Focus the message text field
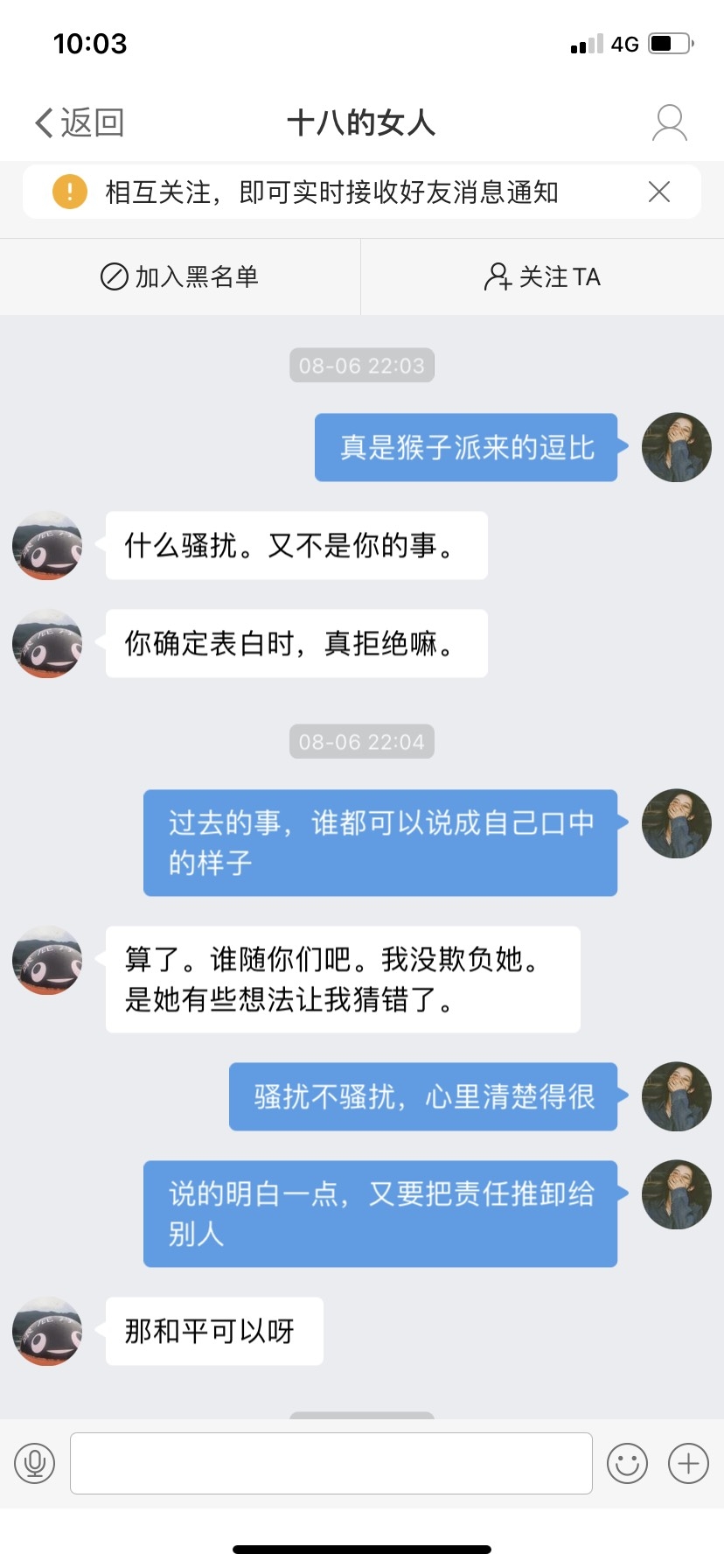This screenshot has height=1568, width=724. 331,1462
